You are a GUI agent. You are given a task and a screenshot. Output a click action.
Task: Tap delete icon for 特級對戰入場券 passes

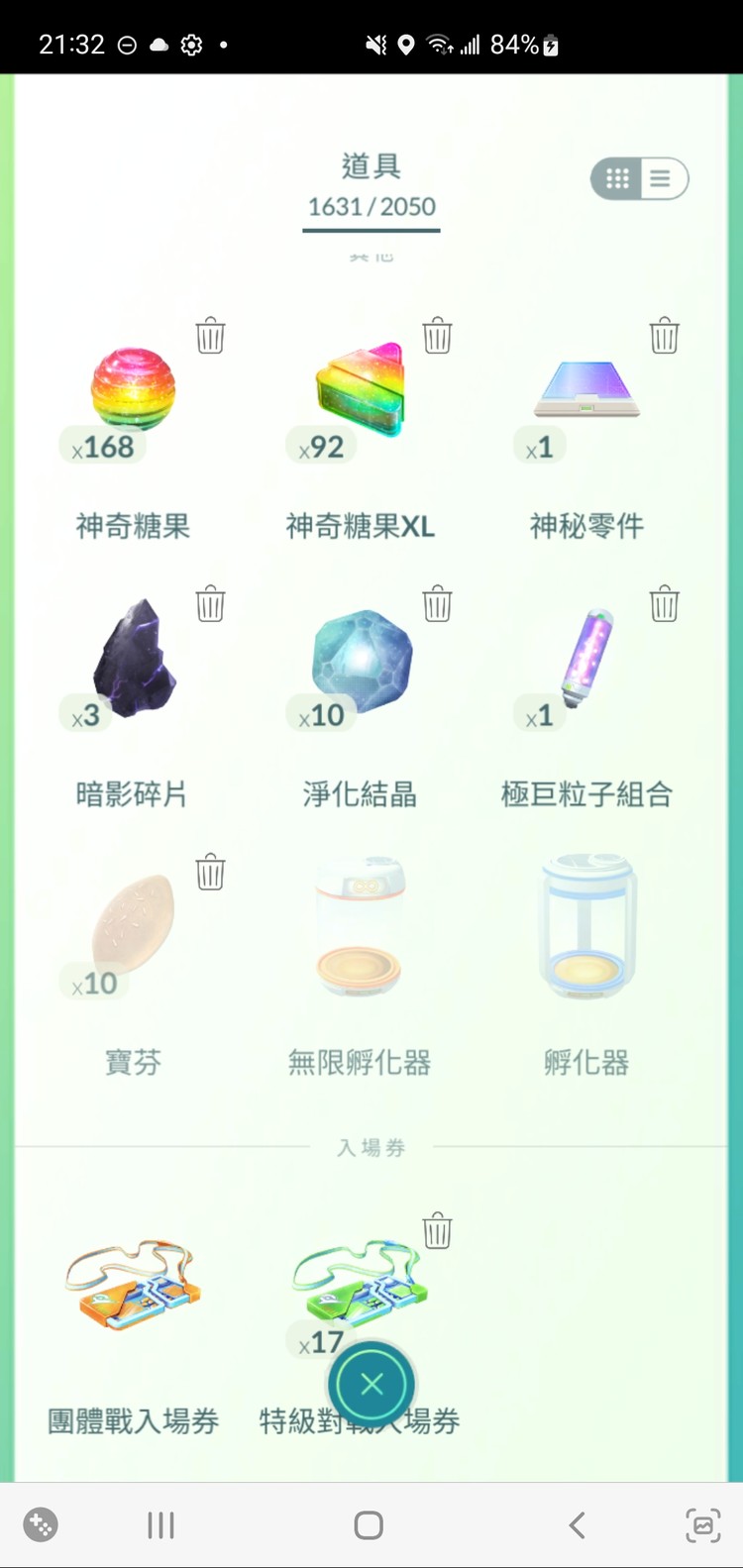437,1231
